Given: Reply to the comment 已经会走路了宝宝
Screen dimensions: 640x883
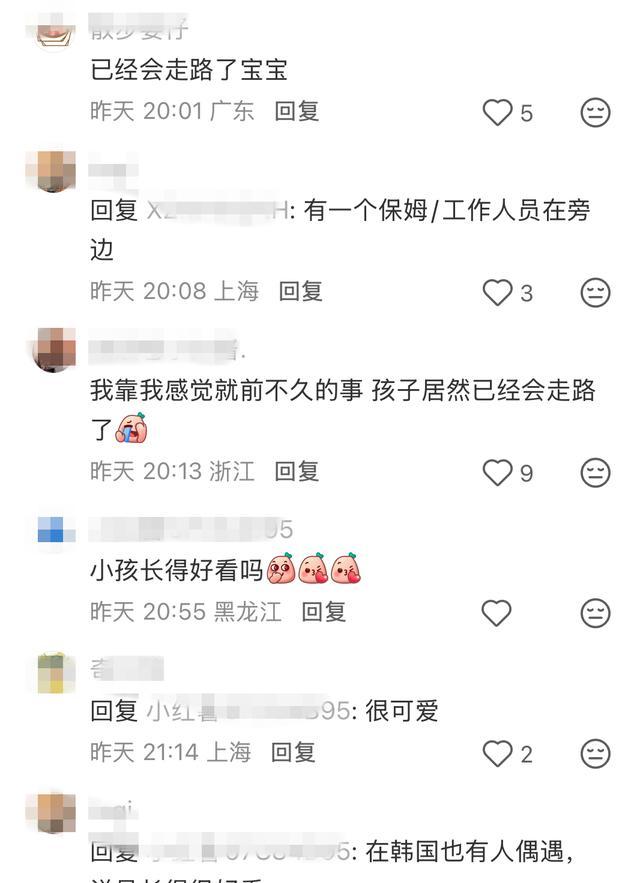Looking at the screenshot, I should 297,111.
